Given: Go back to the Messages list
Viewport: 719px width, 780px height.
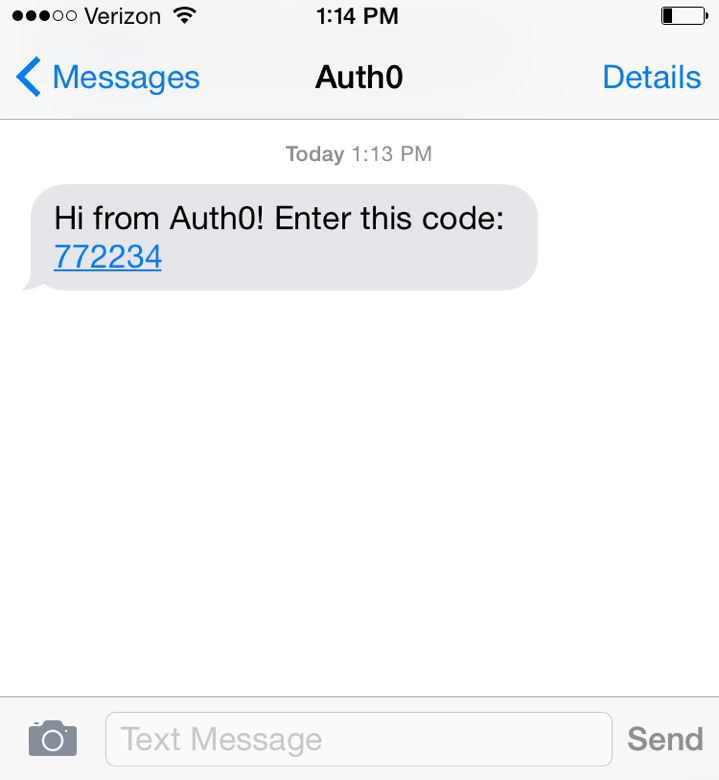Looking at the screenshot, I should click(108, 77).
